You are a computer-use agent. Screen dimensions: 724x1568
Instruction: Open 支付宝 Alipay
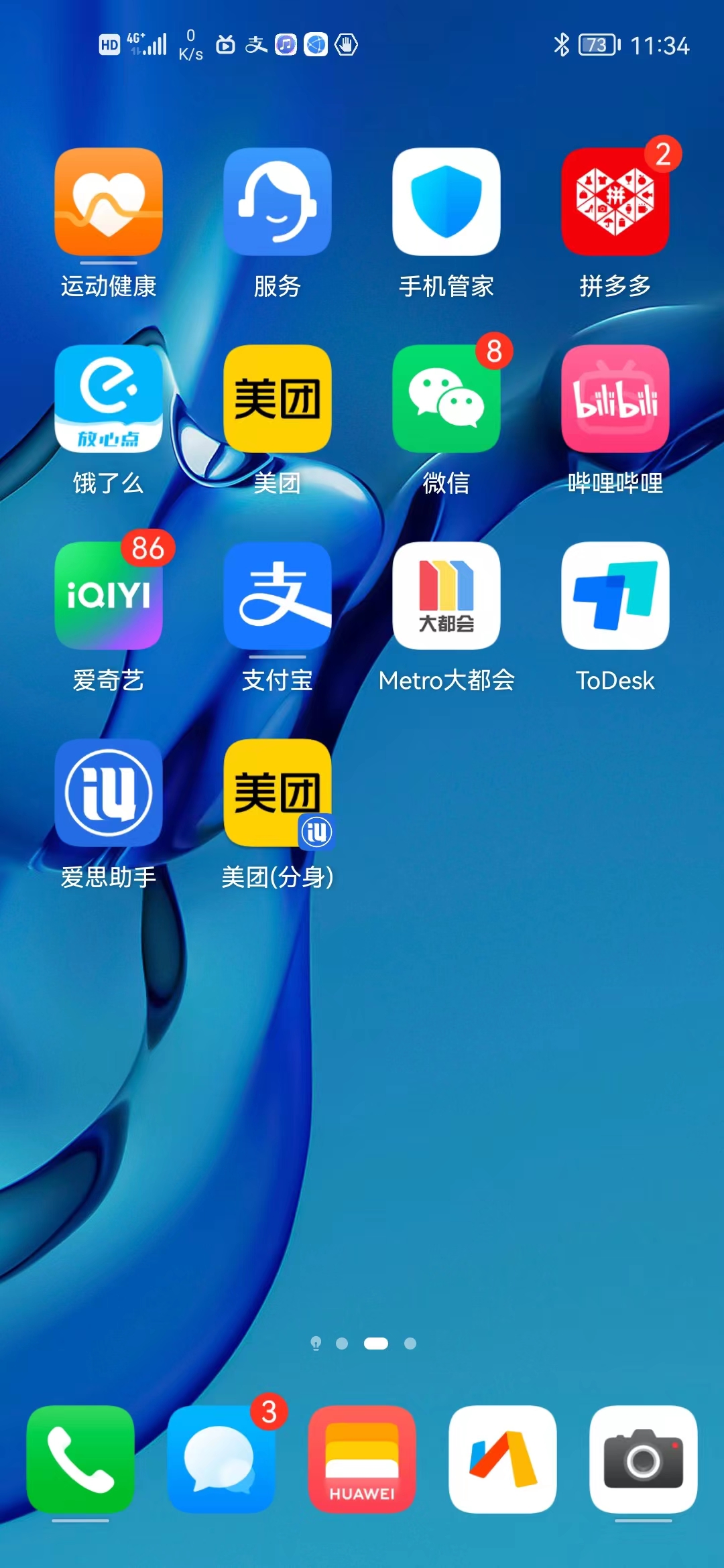(278, 596)
